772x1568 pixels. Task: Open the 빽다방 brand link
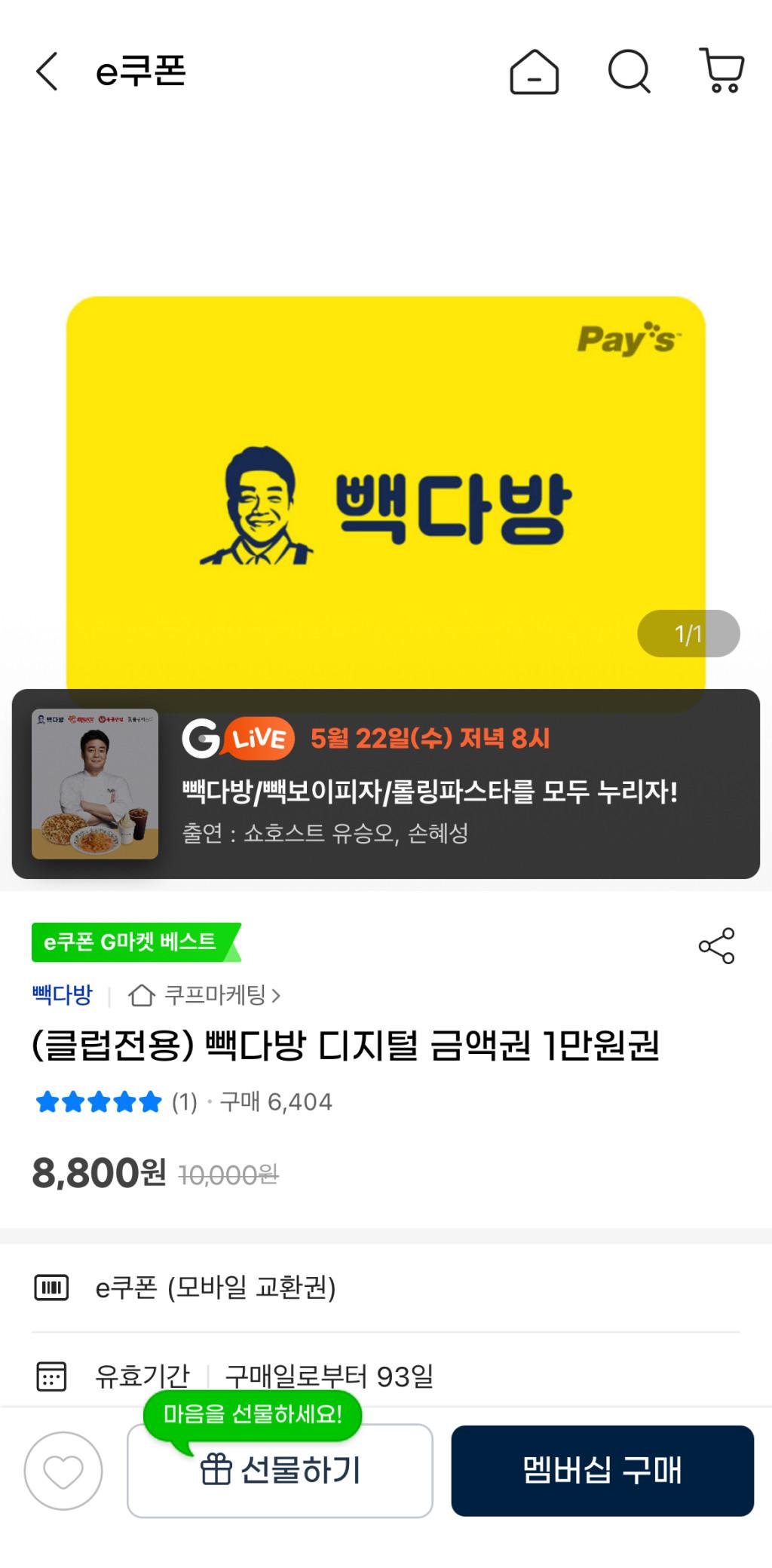(x=63, y=996)
